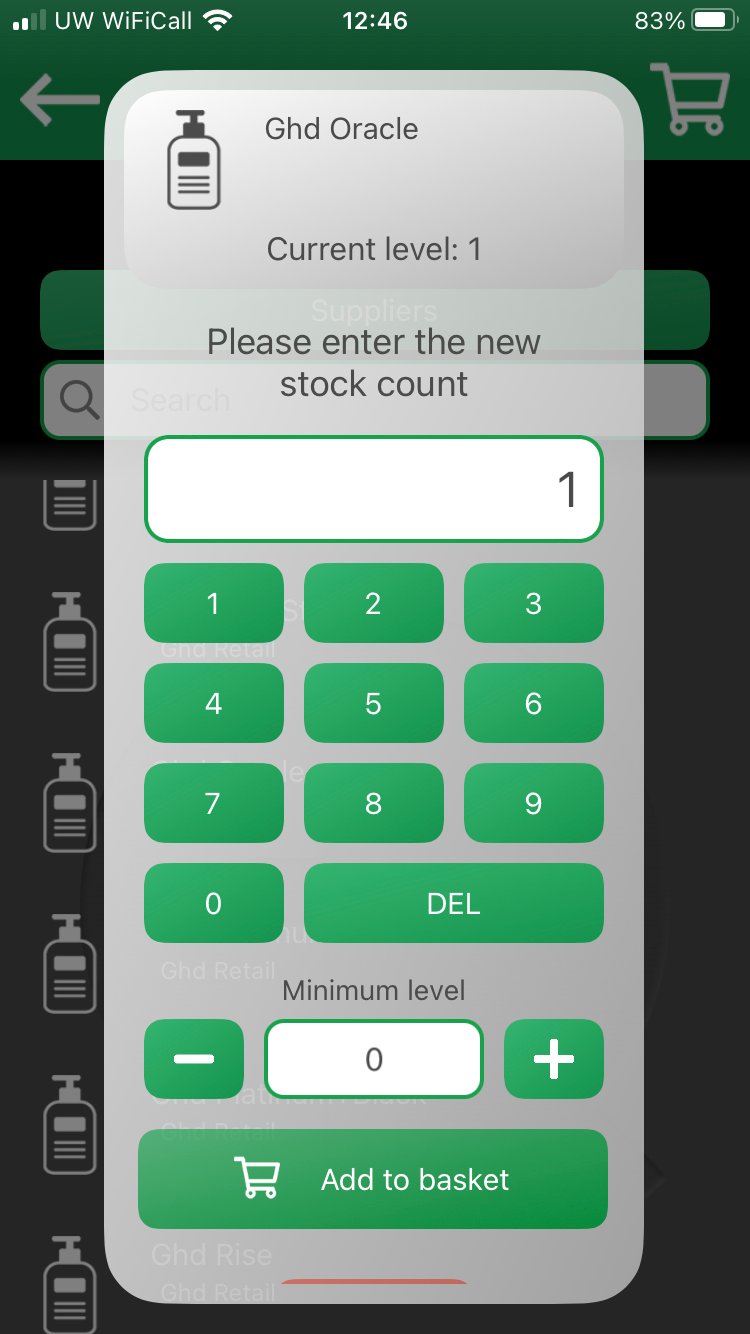750x1334 pixels.
Task: Enter digit 0 on the keypad
Action: click(213, 903)
